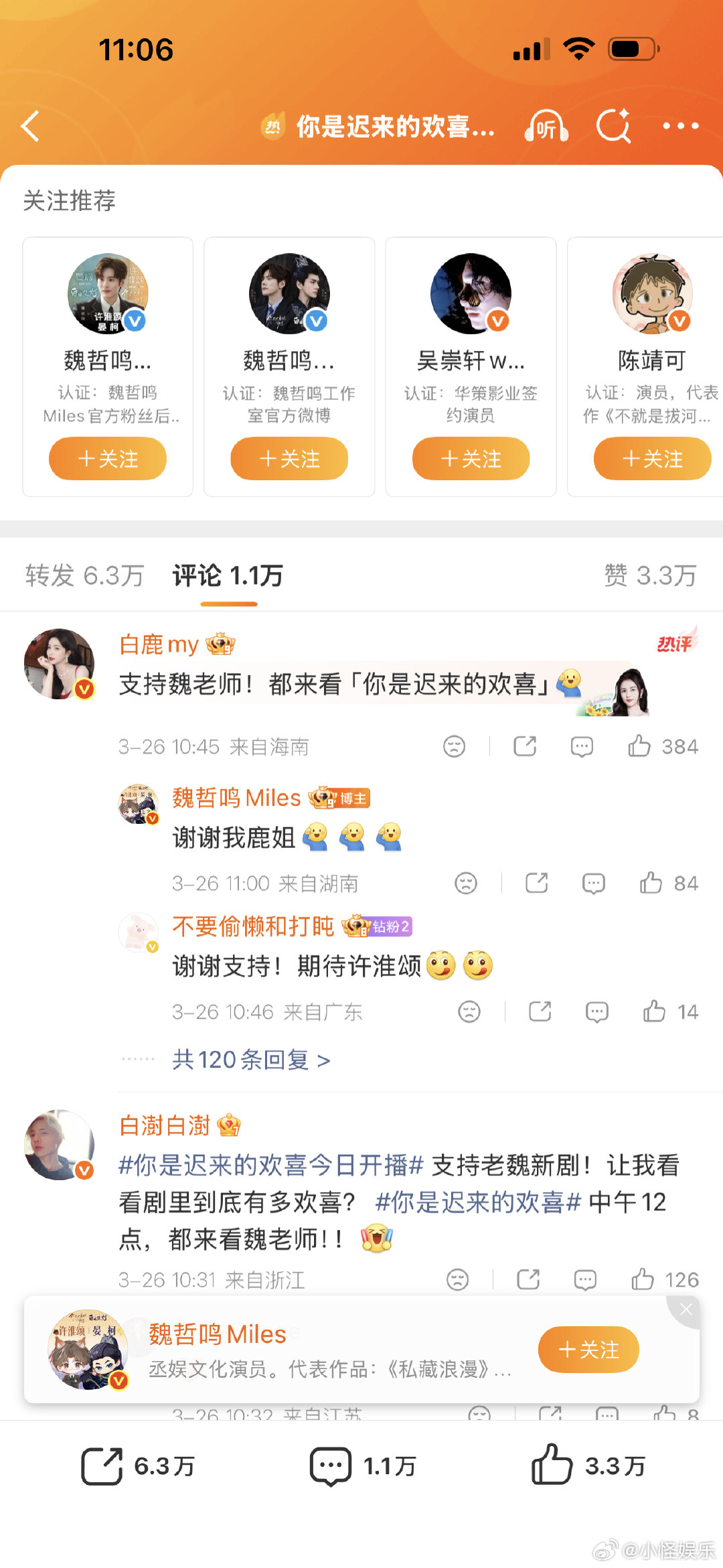The image size is (723, 1568).
Task: Switch to the 转发 6.3万 tab
Action: (84, 575)
